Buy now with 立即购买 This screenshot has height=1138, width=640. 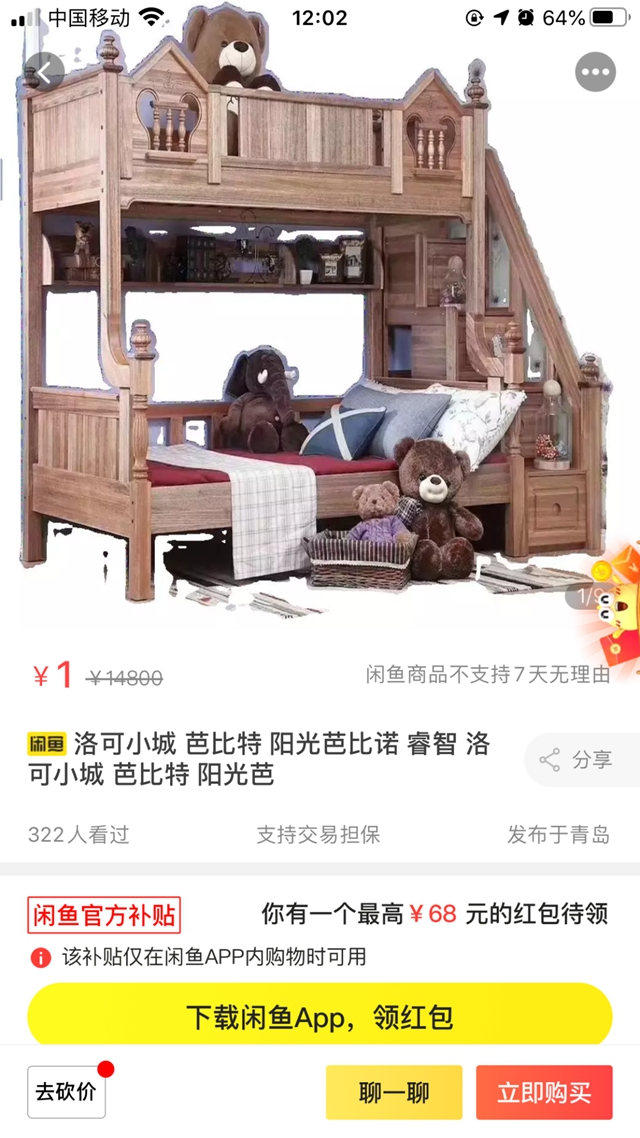coord(544,1092)
